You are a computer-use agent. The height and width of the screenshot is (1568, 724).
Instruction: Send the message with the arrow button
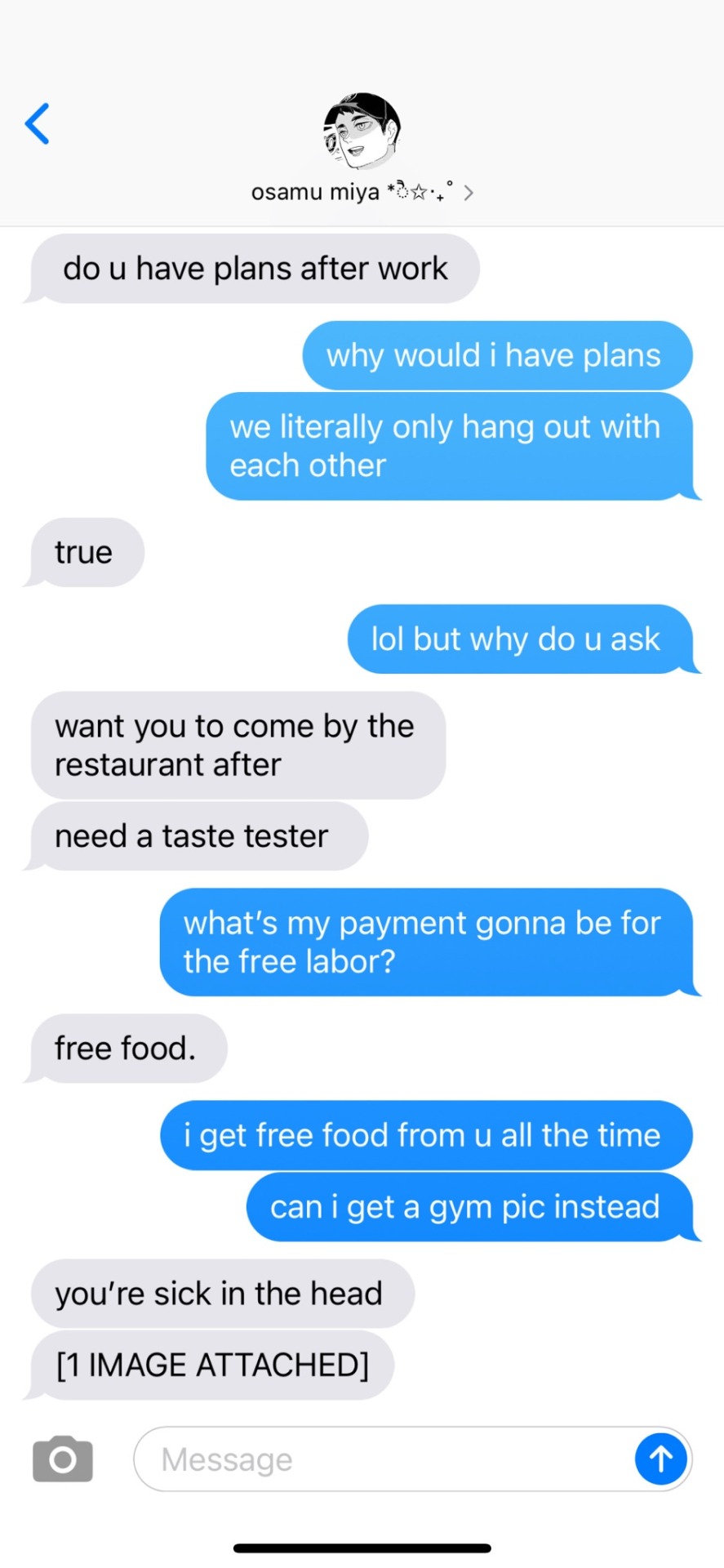660,1459
